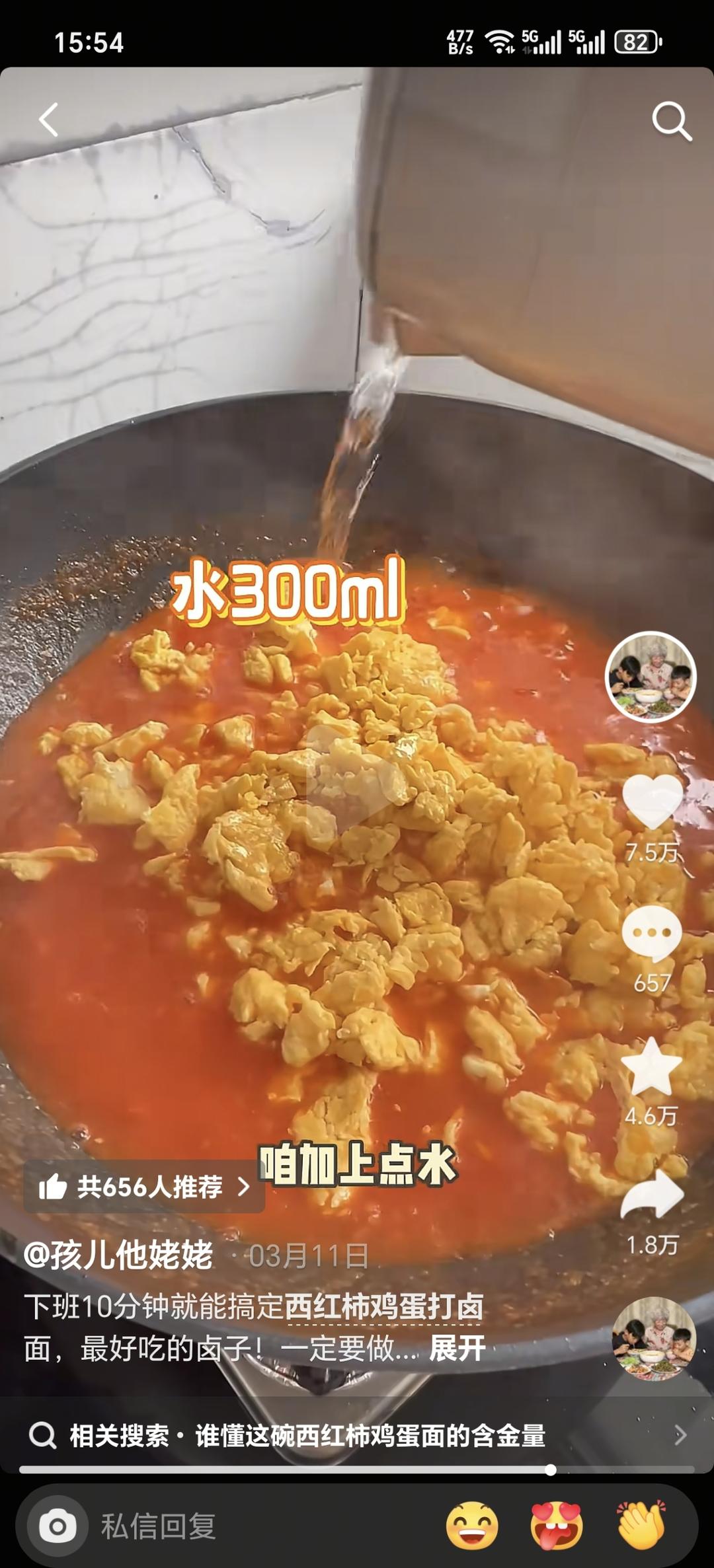Open search via the magnifier icon
The width and height of the screenshot is (714, 1568).
click(x=672, y=121)
